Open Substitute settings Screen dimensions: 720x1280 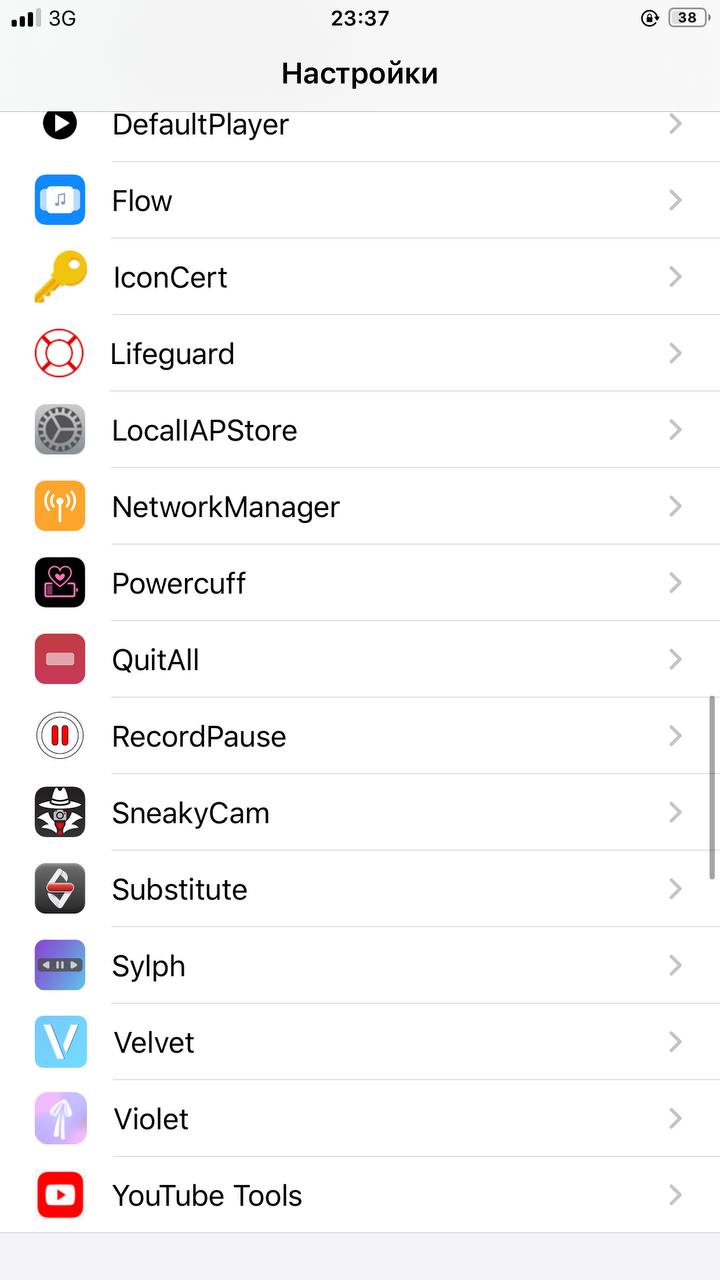[360, 889]
